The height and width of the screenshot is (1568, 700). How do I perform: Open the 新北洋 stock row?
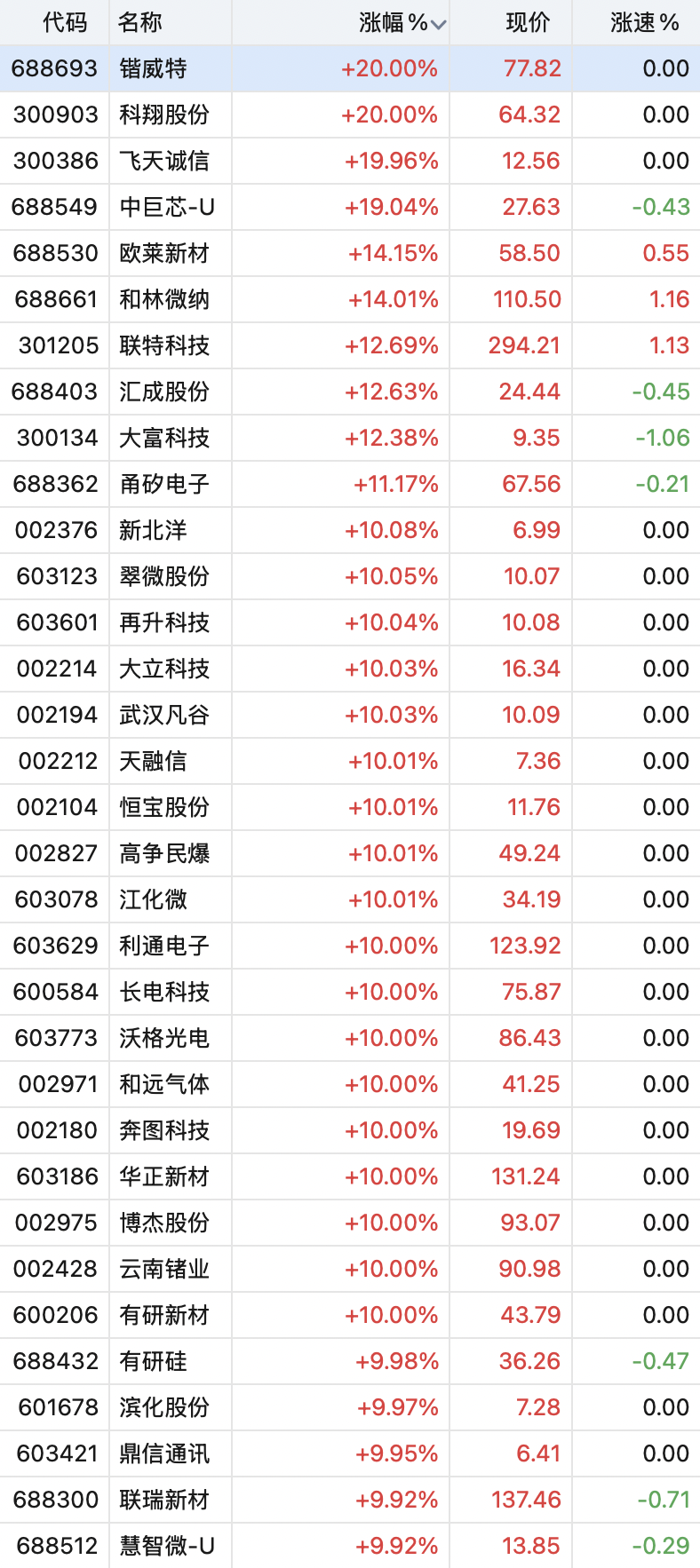coord(350,530)
